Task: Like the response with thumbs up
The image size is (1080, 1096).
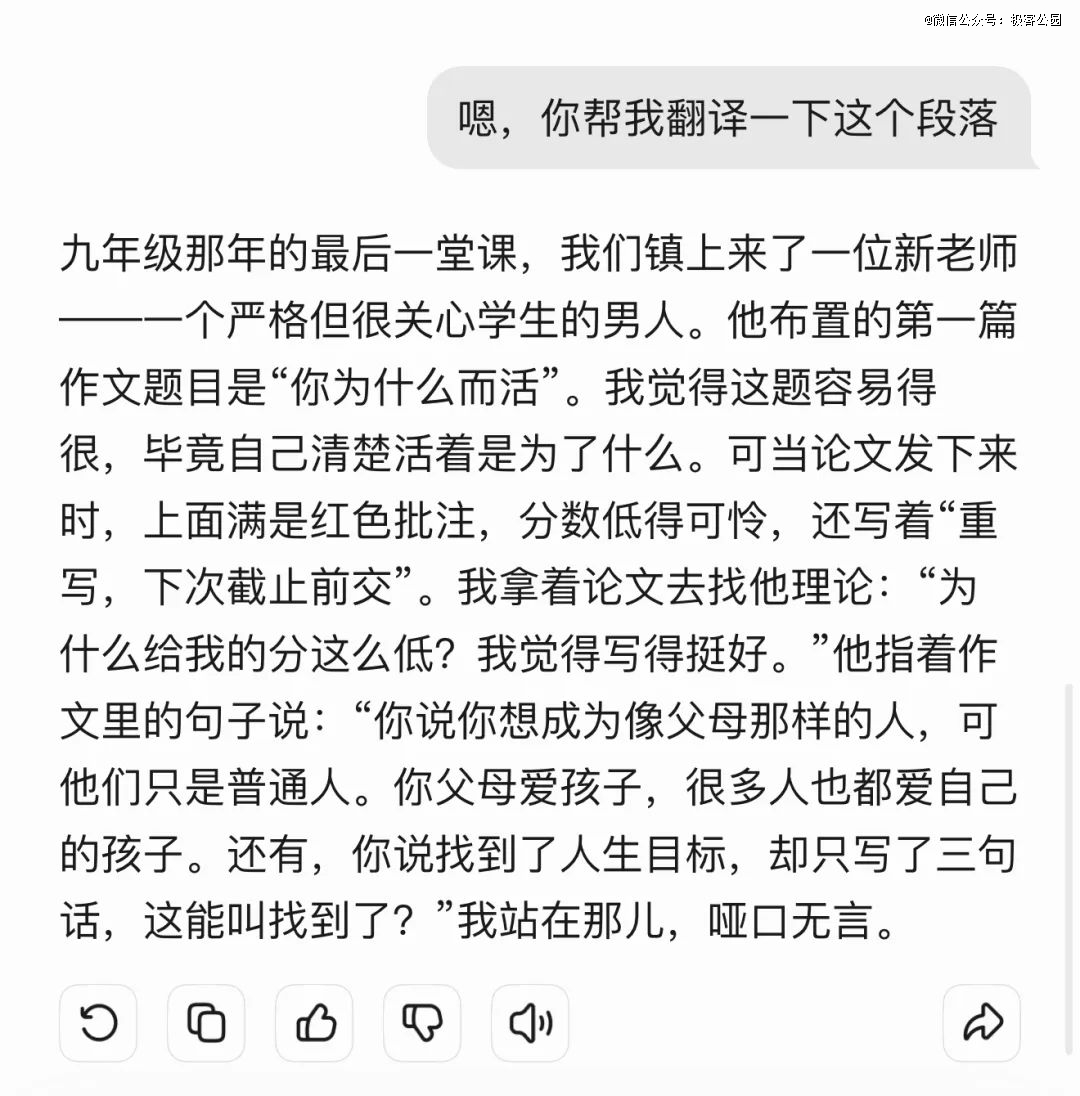Action: [x=314, y=1022]
